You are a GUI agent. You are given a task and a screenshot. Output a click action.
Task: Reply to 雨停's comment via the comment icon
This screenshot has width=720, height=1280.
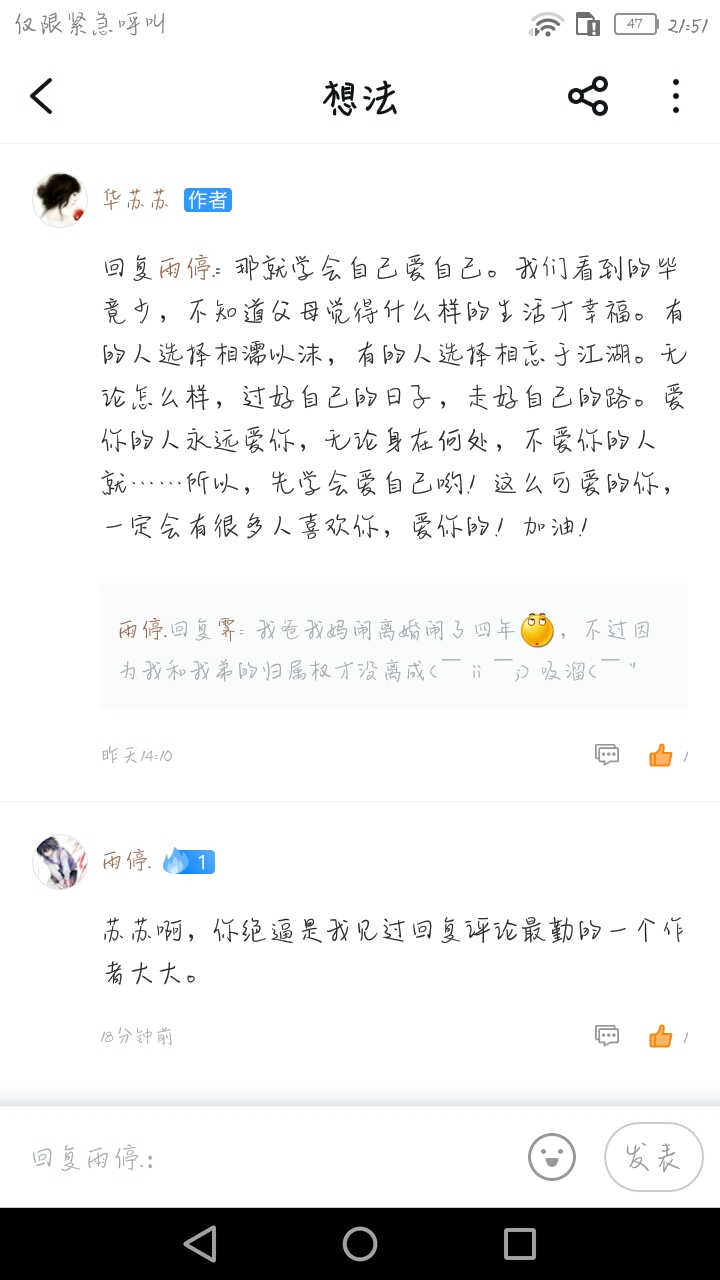pos(607,1036)
